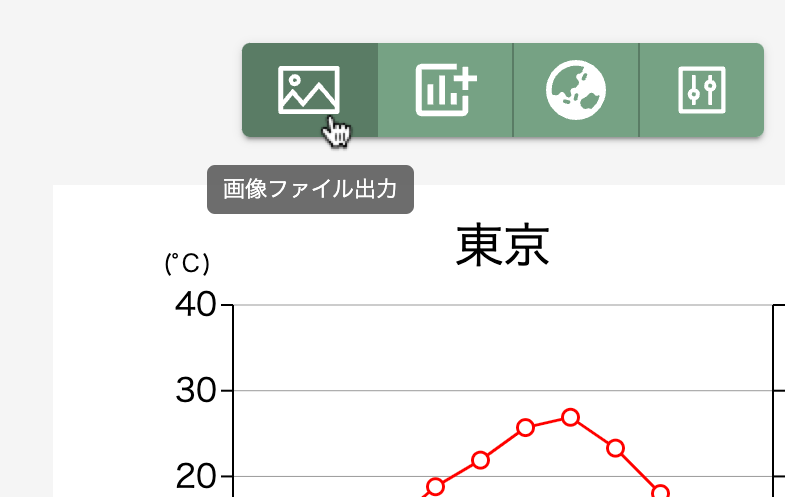Export the graph as an image file

tap(309, 90)
